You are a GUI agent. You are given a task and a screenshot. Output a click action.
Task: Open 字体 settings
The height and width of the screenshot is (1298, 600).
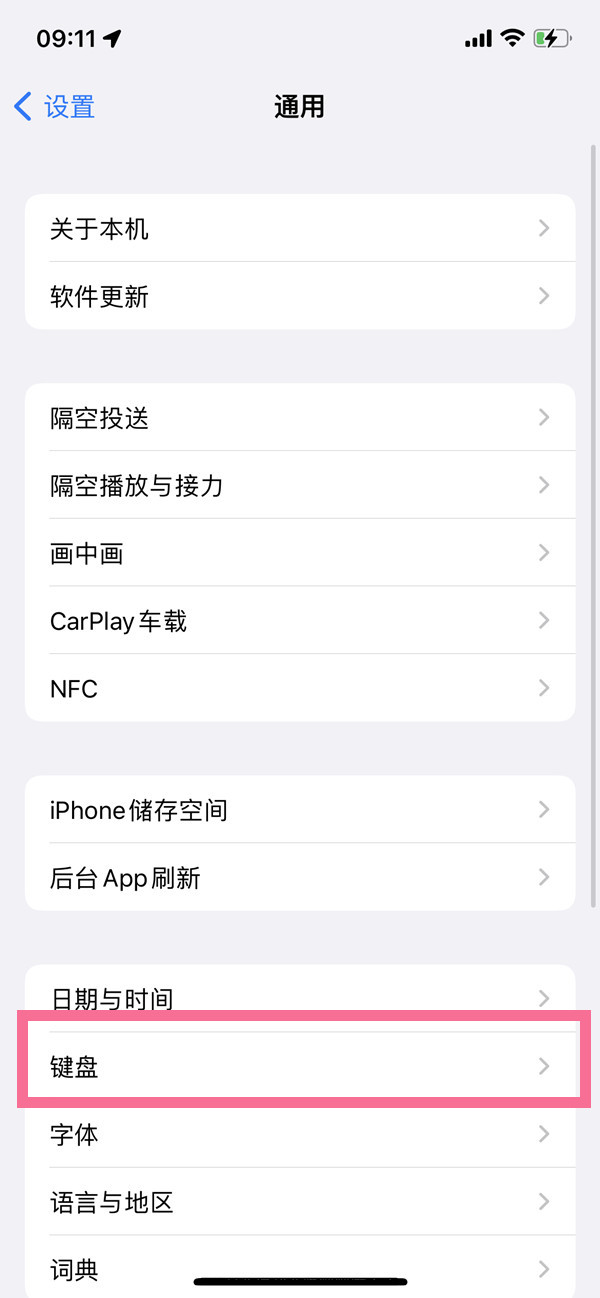click(300, 1134)
